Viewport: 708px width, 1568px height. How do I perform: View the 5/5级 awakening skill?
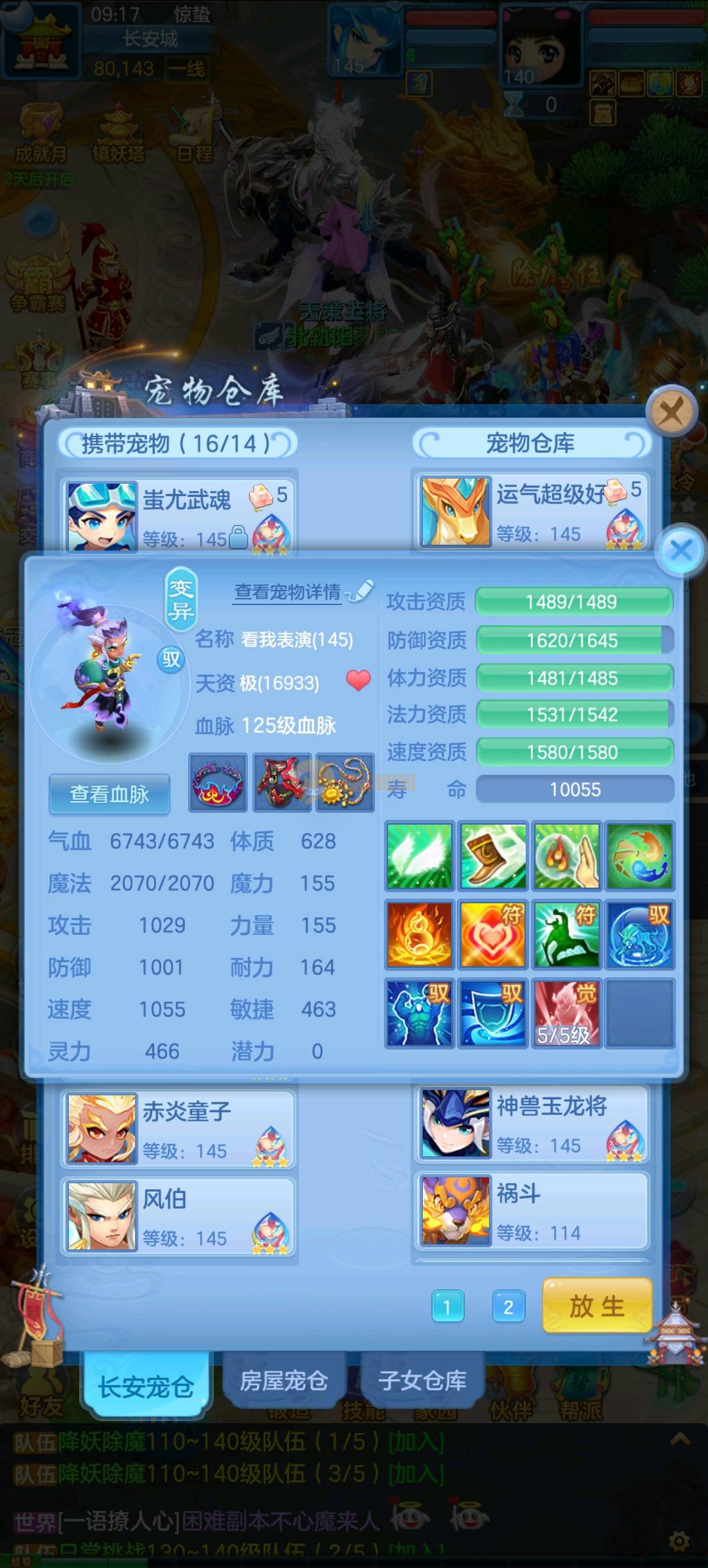566,1013
